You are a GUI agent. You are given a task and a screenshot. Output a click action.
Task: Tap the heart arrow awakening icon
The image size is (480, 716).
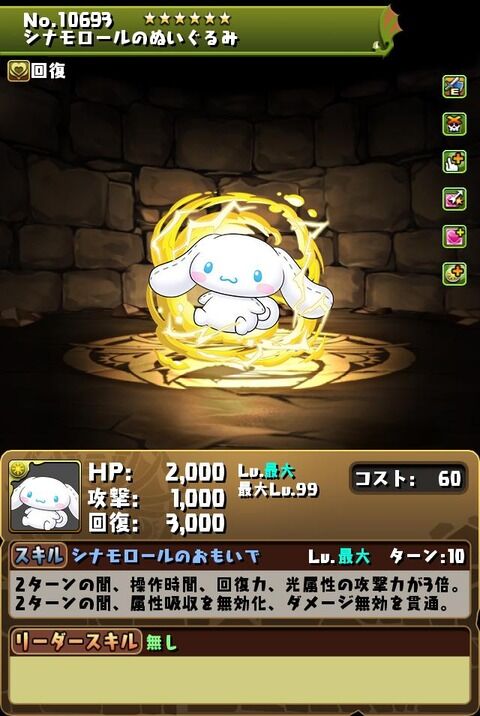pyautogui.click(x=454, y=199)
